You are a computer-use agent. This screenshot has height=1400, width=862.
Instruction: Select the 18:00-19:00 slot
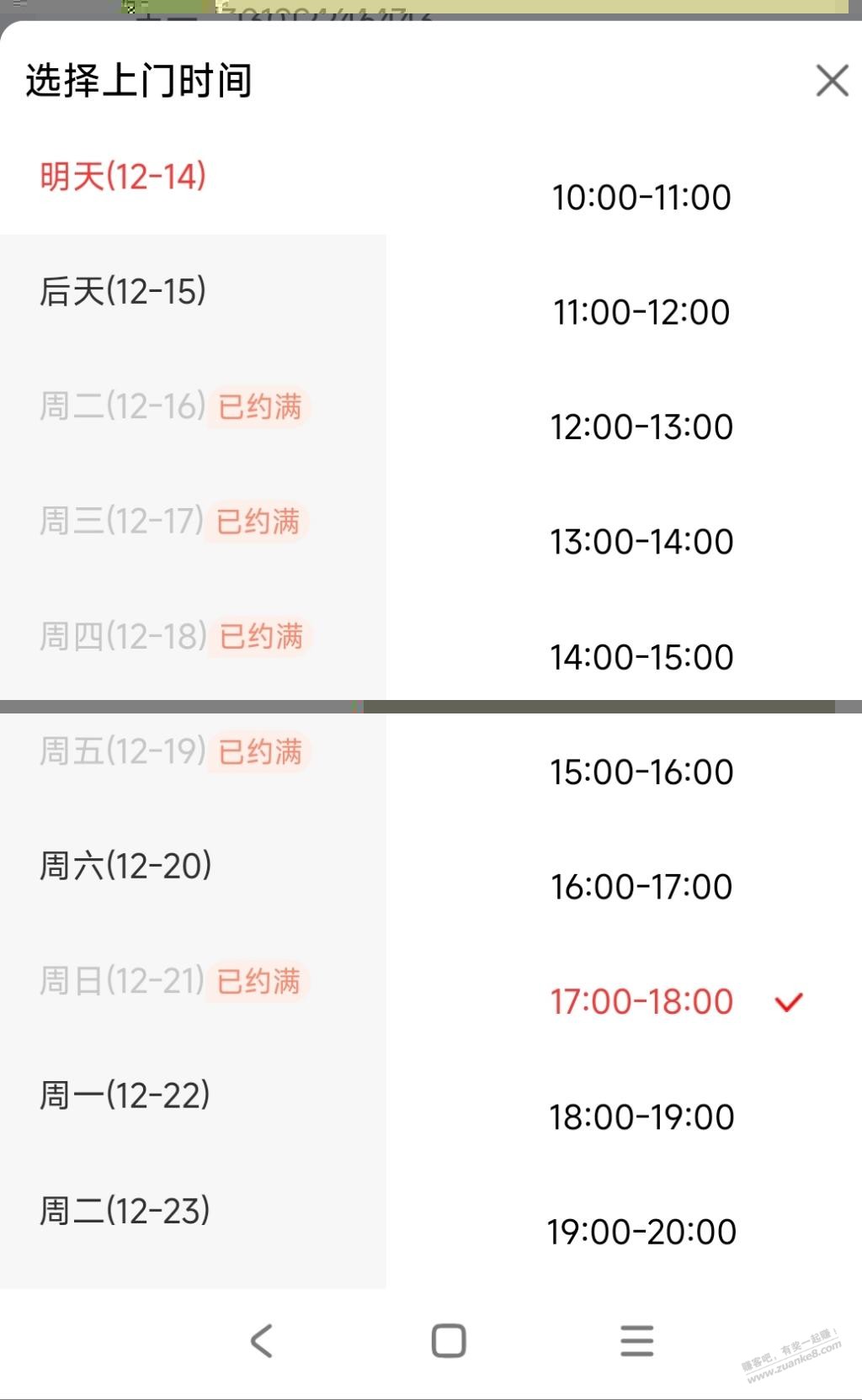coord(641,1117)
